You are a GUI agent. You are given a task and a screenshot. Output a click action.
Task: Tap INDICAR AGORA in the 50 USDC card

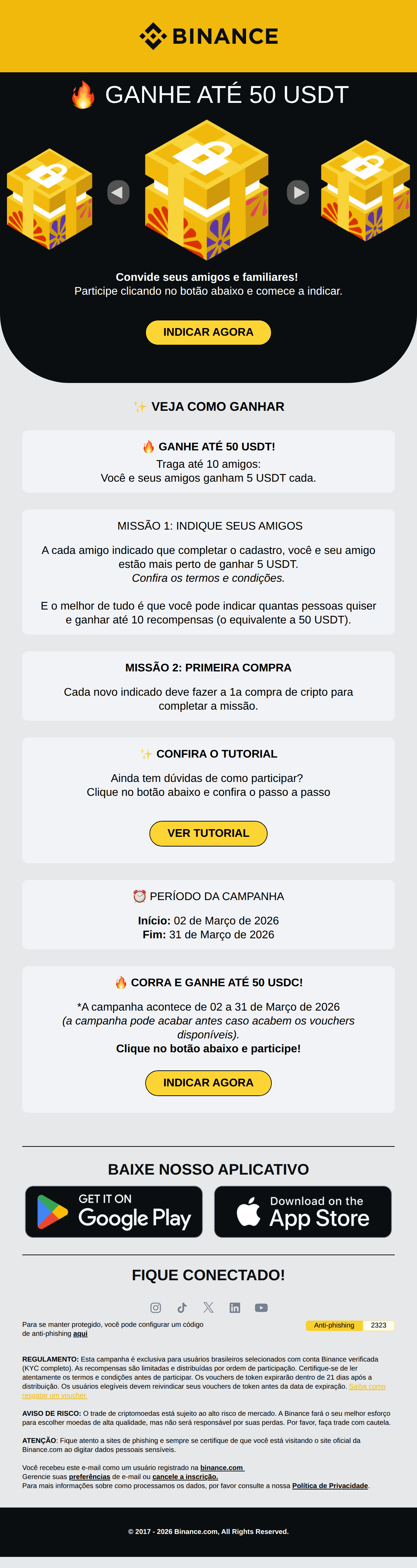pyautogui.click(x=208, y=1083)
